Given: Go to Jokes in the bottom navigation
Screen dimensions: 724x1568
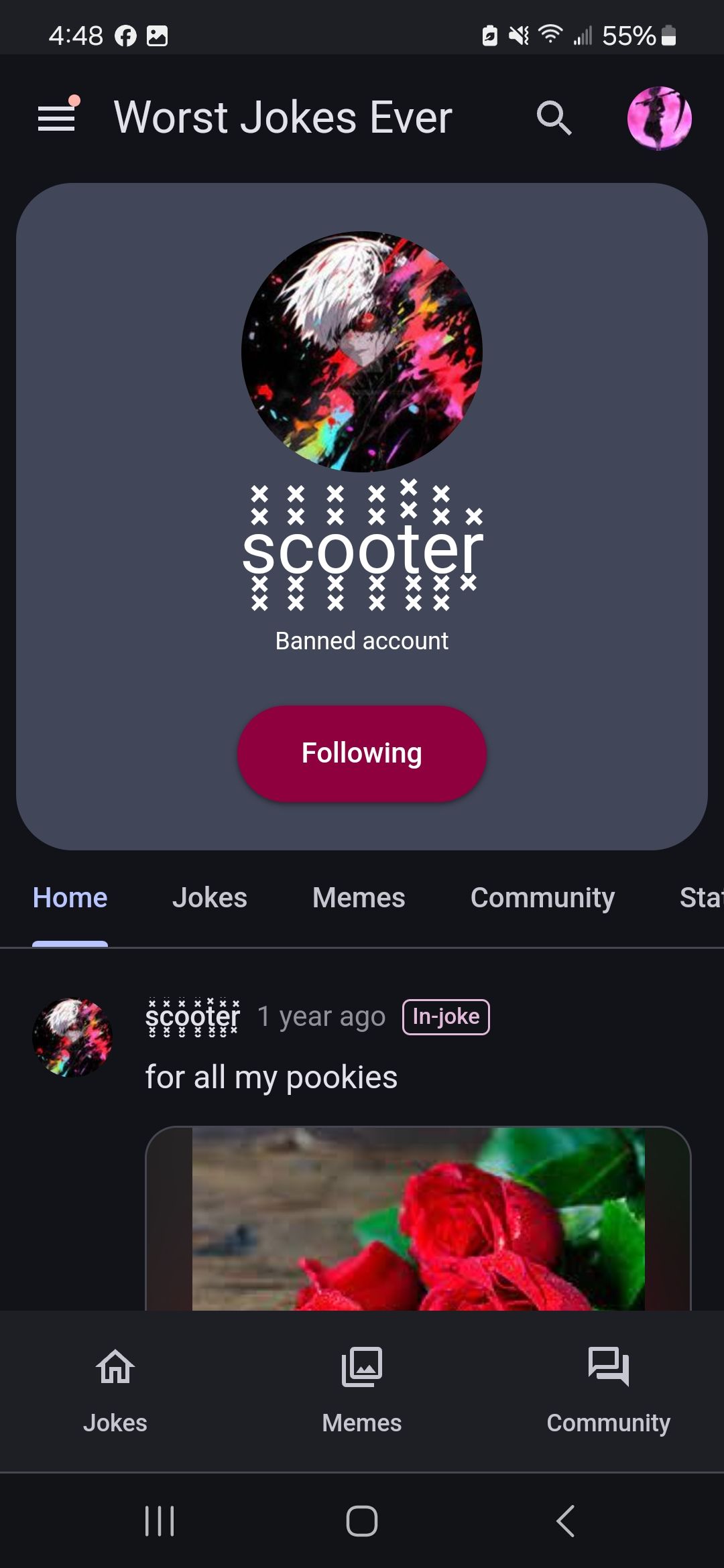Looking at the screenshot, I should (115, 1390).
